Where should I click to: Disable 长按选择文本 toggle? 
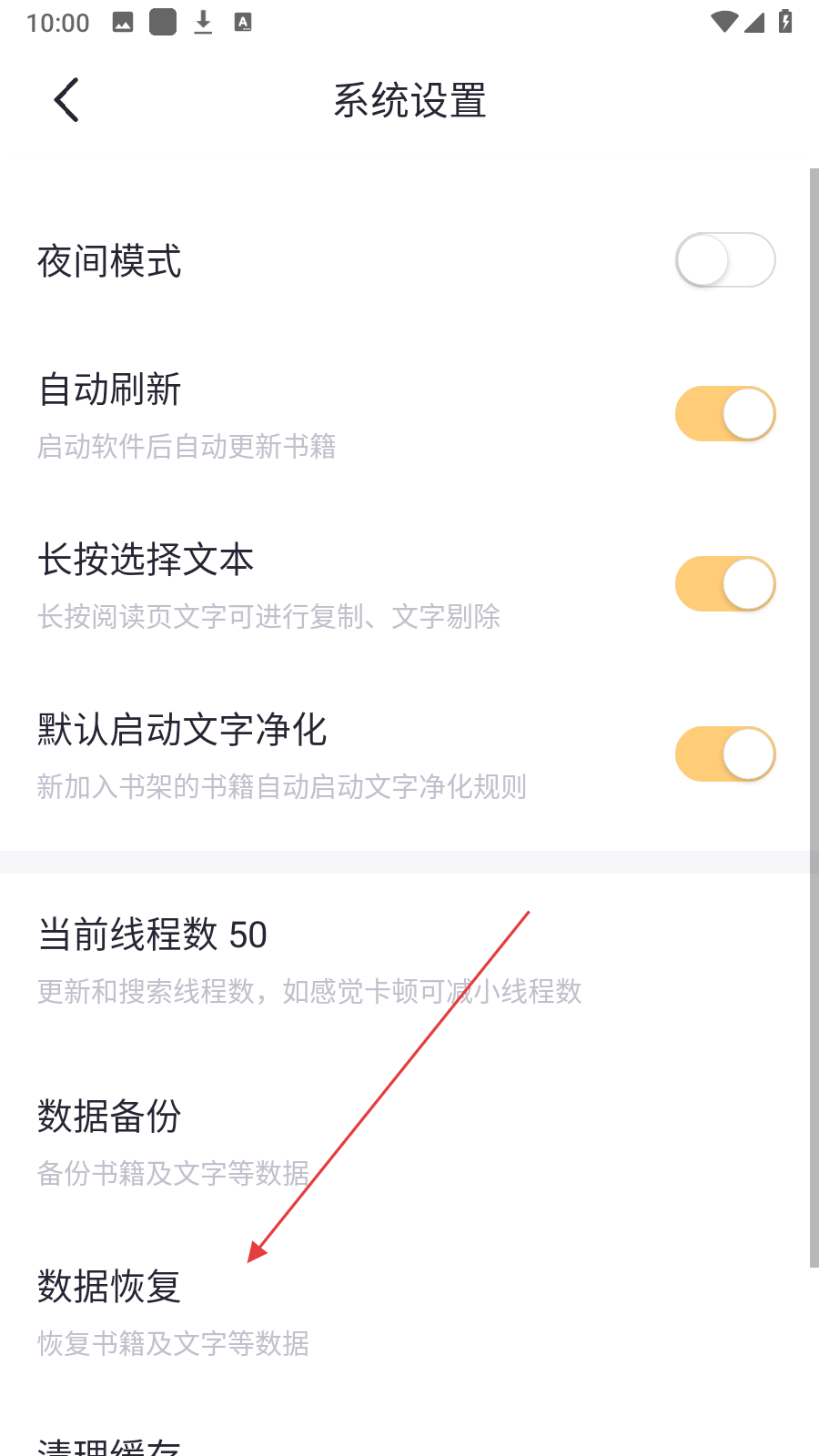(724, 584)
